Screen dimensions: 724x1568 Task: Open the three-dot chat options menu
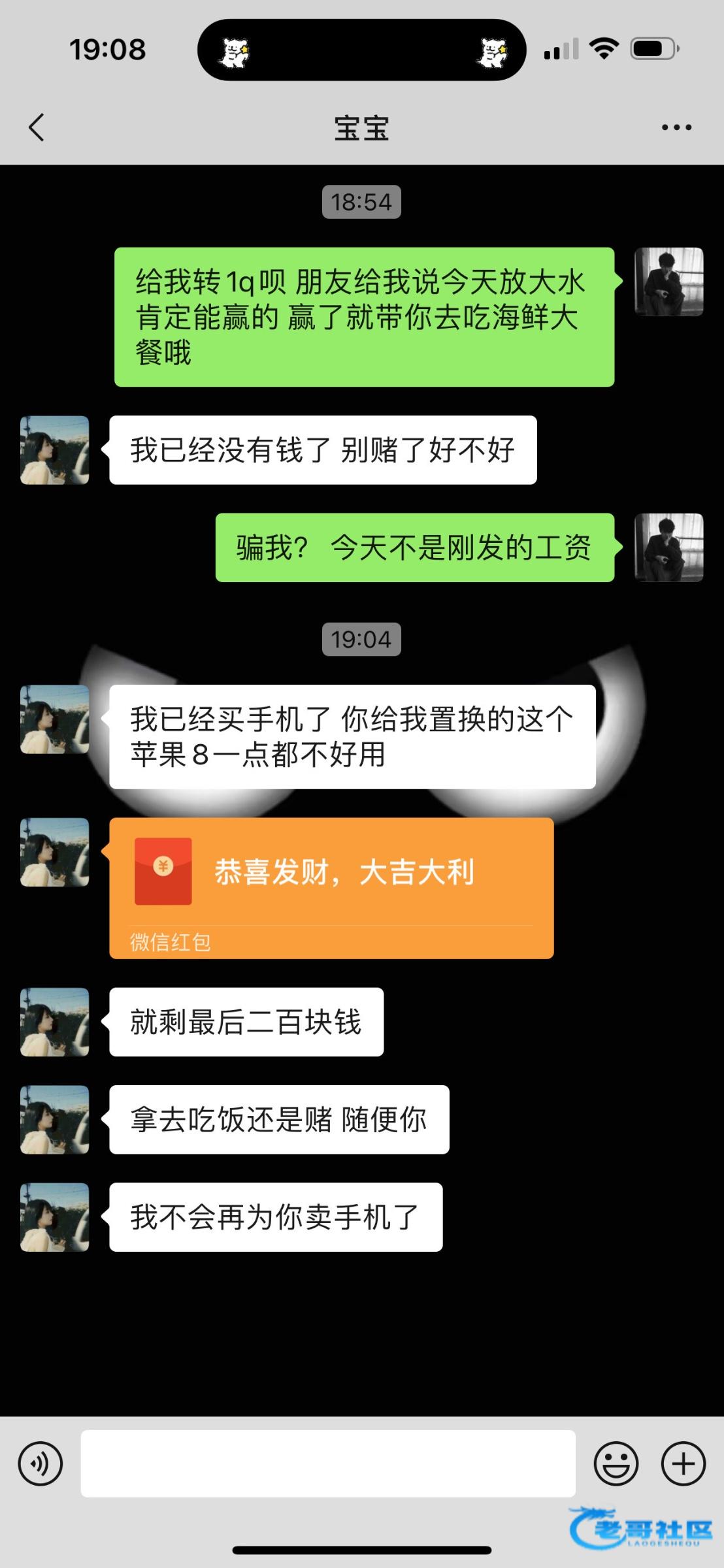tap(676, 127)
